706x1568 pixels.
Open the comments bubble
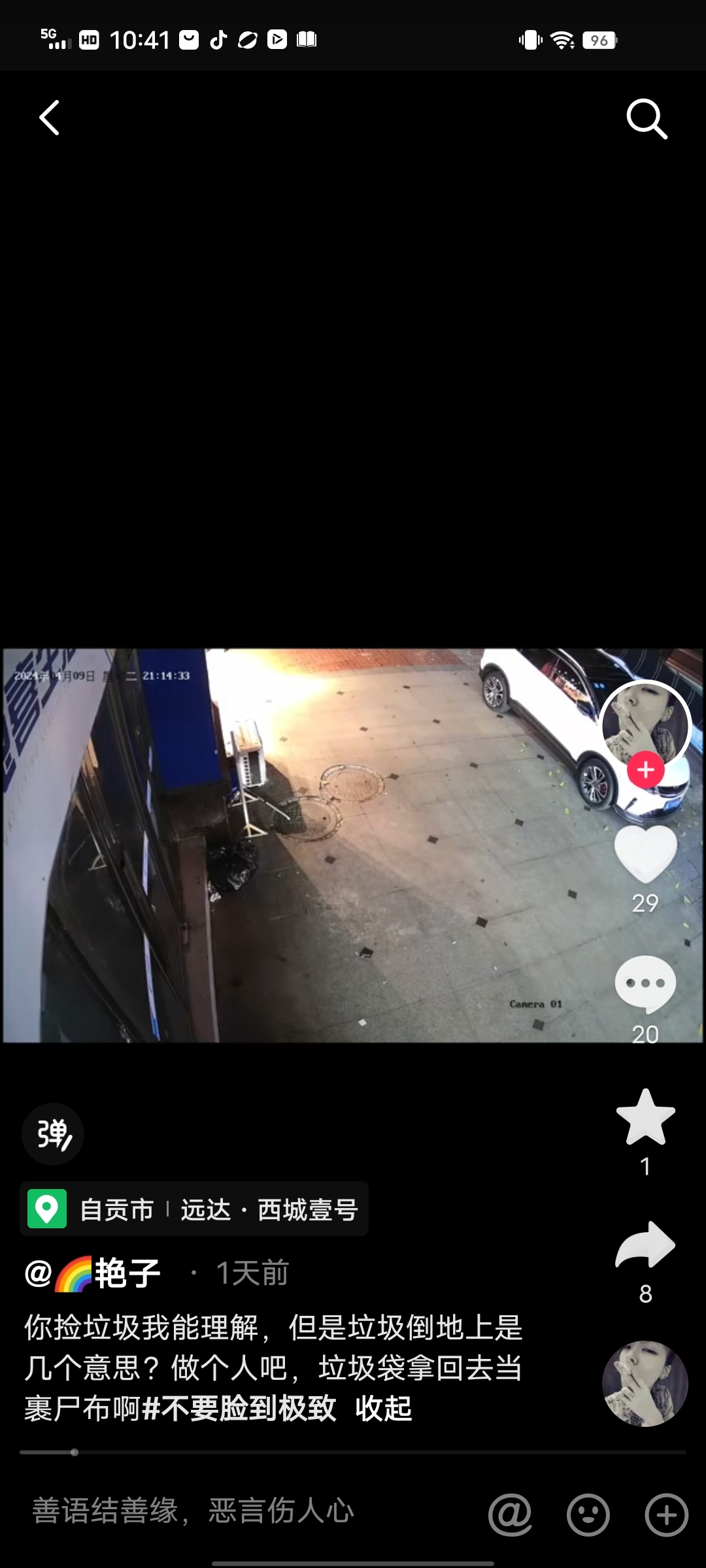coord(645,983)
